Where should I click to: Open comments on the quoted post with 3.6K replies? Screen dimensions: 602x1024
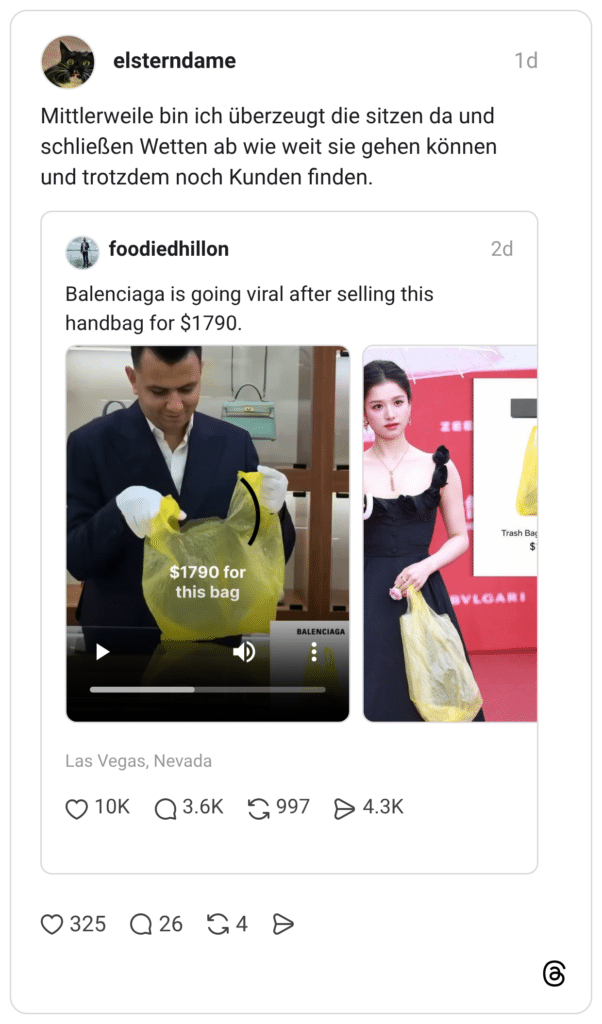166,808
